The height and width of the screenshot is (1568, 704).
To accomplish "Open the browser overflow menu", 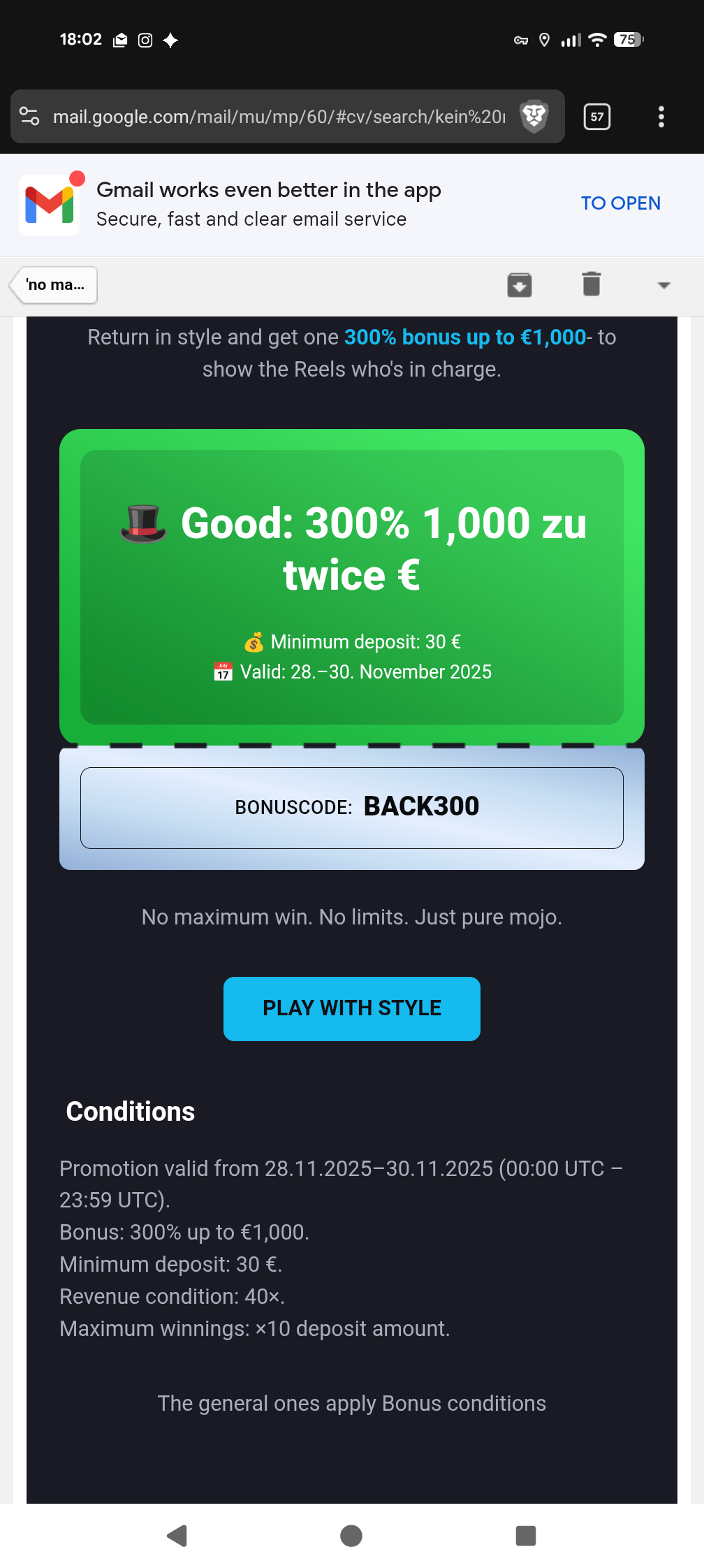I will pyautogui.click(x=661, y=117).
